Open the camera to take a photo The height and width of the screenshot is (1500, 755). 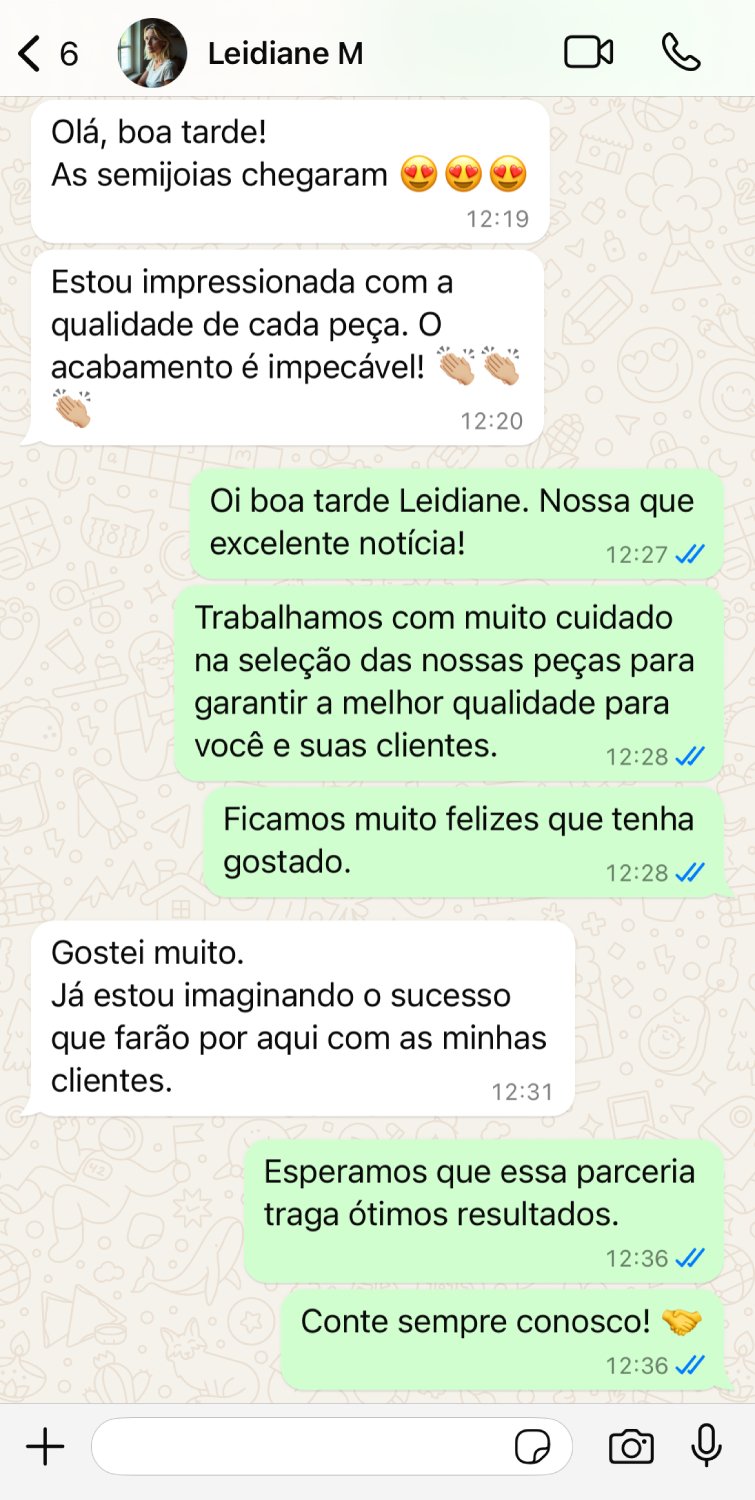tap(631, 1447)
